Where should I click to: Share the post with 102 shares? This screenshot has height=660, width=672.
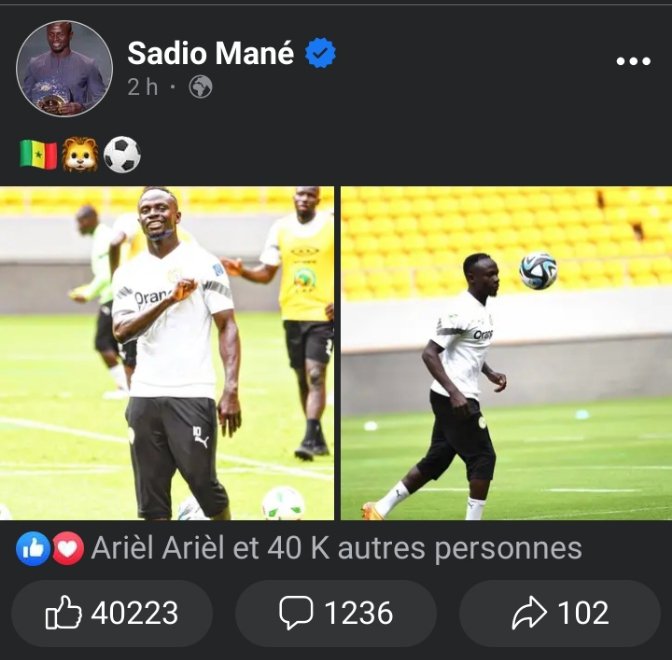(560, 613)
